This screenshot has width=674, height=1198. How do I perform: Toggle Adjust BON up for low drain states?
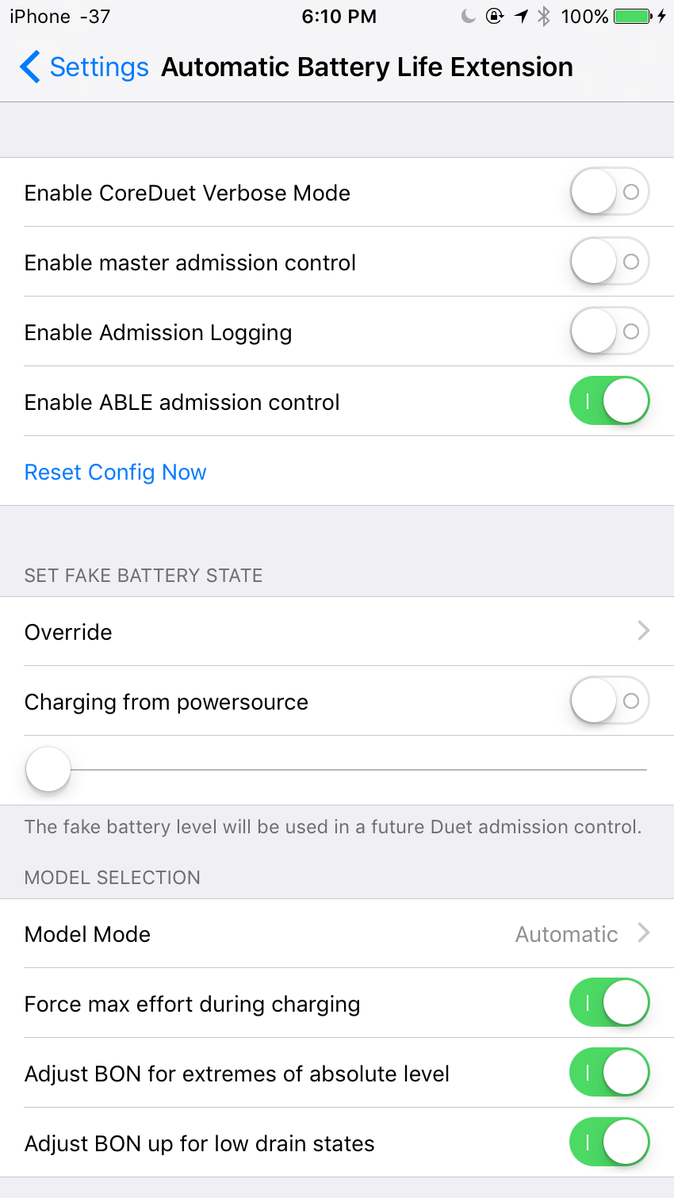609,1143
